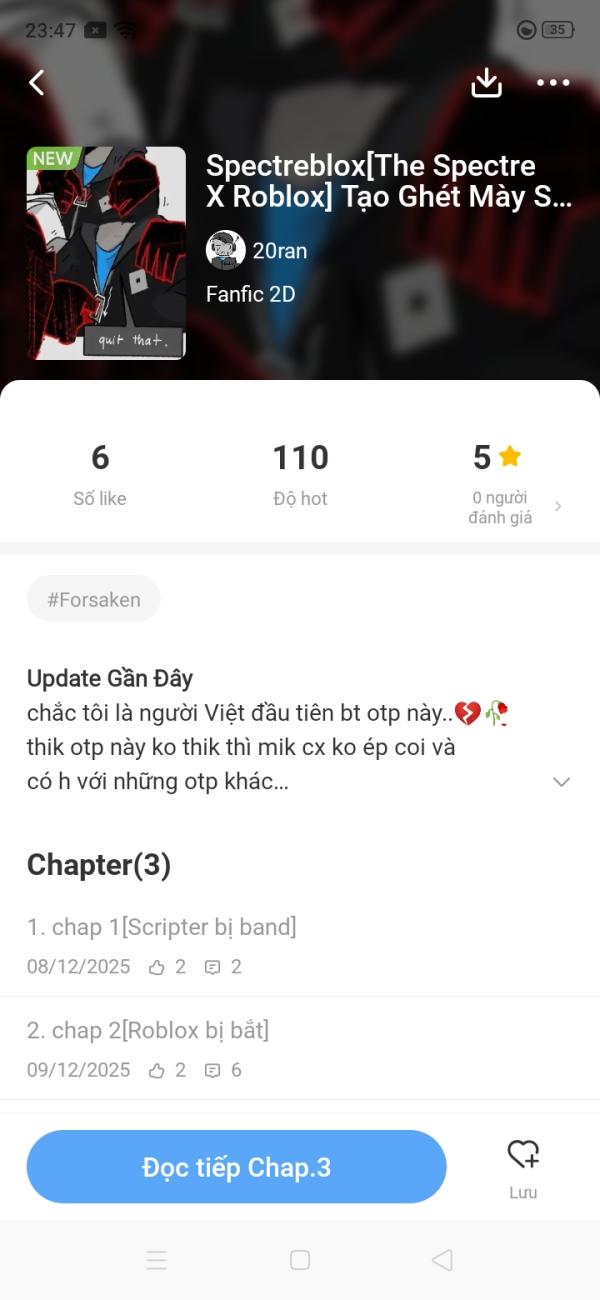This screenshot has width=600, height=1300.
Task: View author 20ran's profile
Action: click(257, 250)
